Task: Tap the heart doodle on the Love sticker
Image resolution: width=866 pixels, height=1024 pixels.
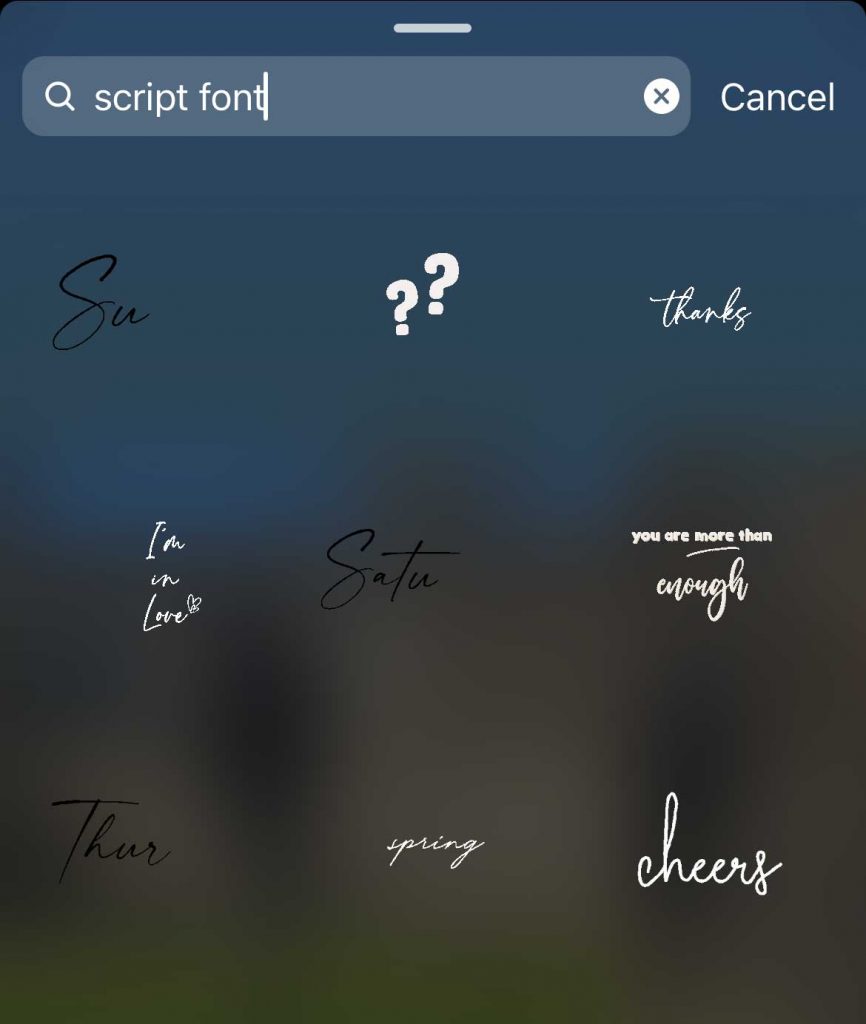Action: pyautogui.click(x=192, y=602)
